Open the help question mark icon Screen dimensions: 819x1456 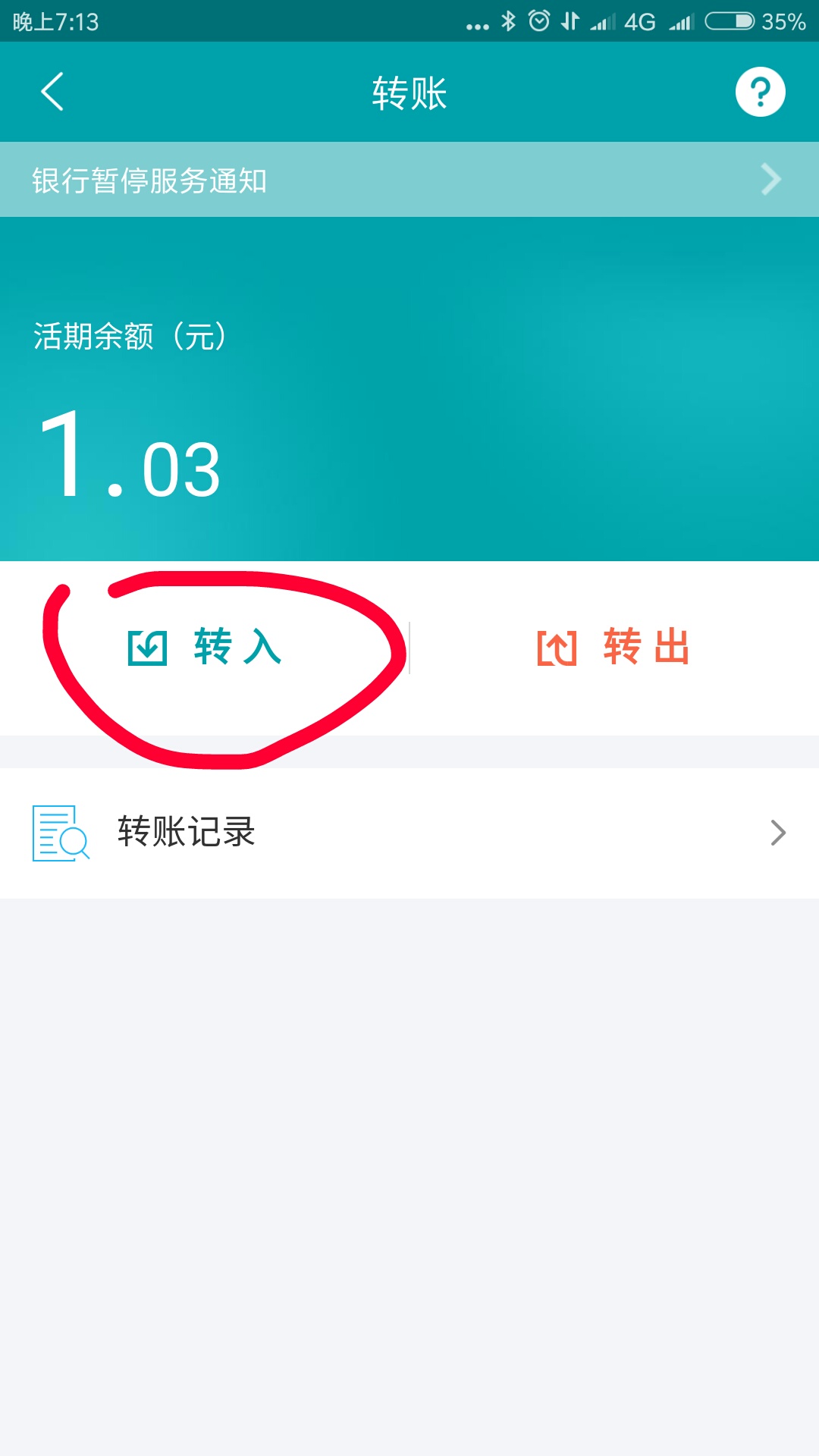tap(761, 93)
